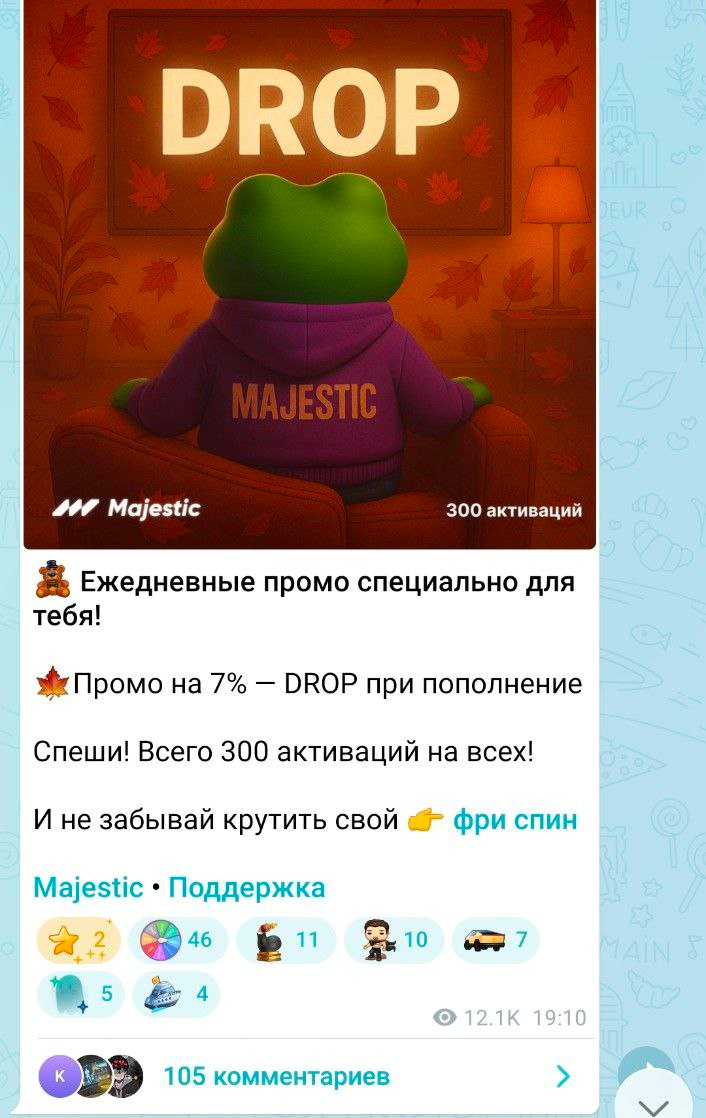Image resolution: width=706 pixels, height=1118 pixels.
Task: Jump to bottom with the down arrow button
Action: (656, 1100)
